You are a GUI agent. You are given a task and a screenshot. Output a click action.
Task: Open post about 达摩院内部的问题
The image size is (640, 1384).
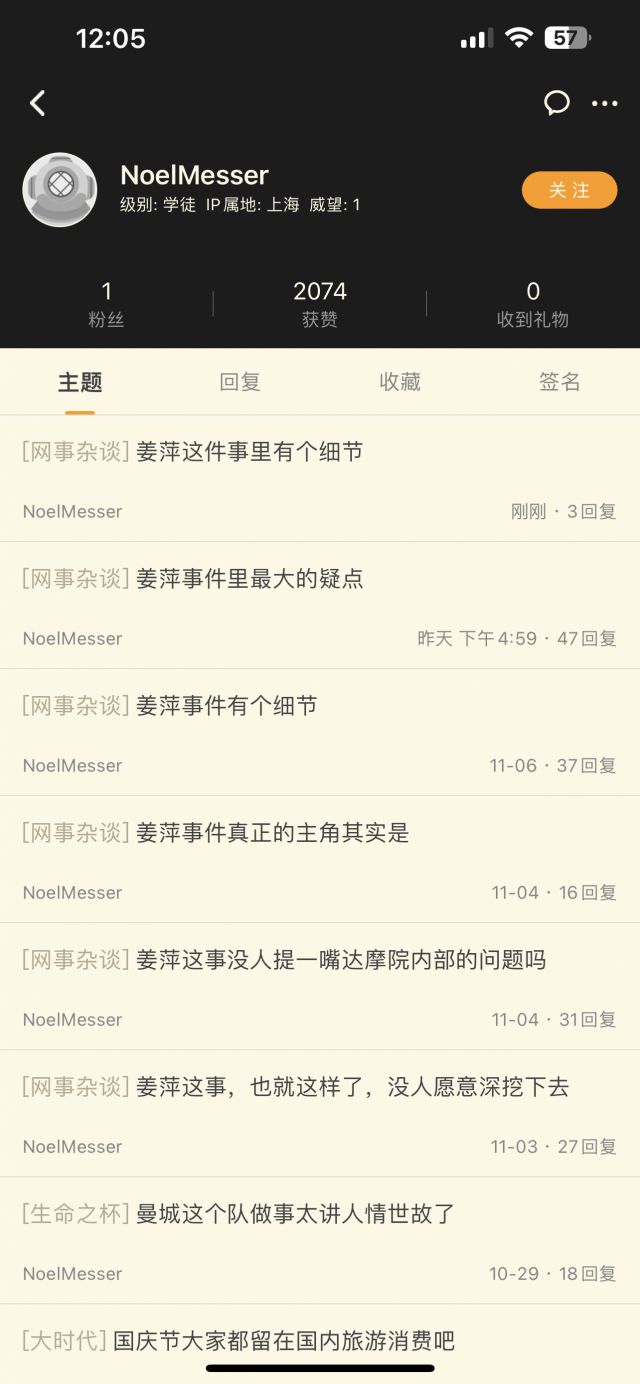pyautogui.click(x=340, y=960)
